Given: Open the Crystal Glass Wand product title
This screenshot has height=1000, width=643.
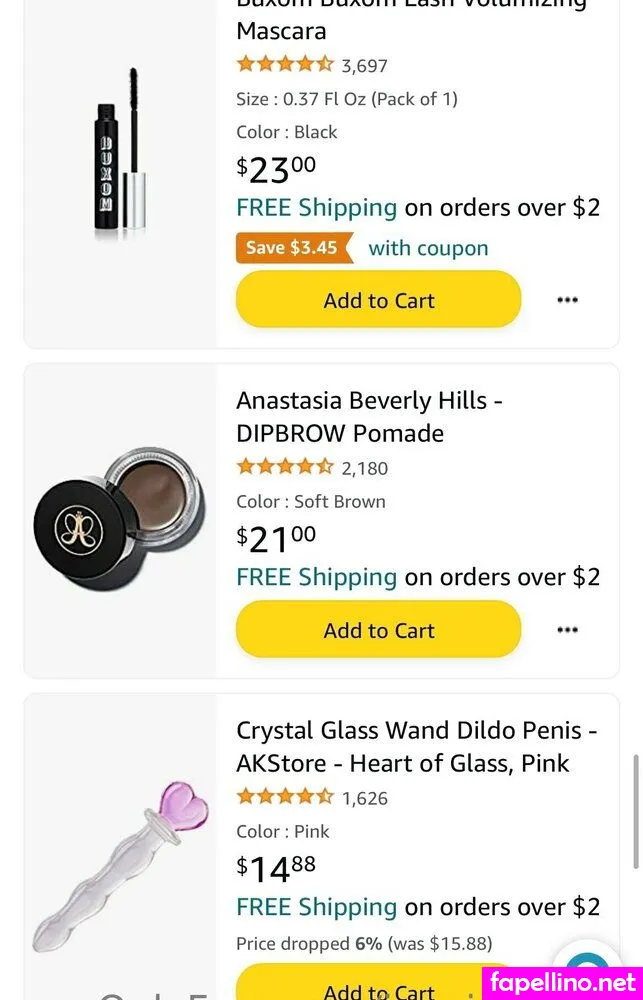Looking at the screenshot, I should (416, 747).
